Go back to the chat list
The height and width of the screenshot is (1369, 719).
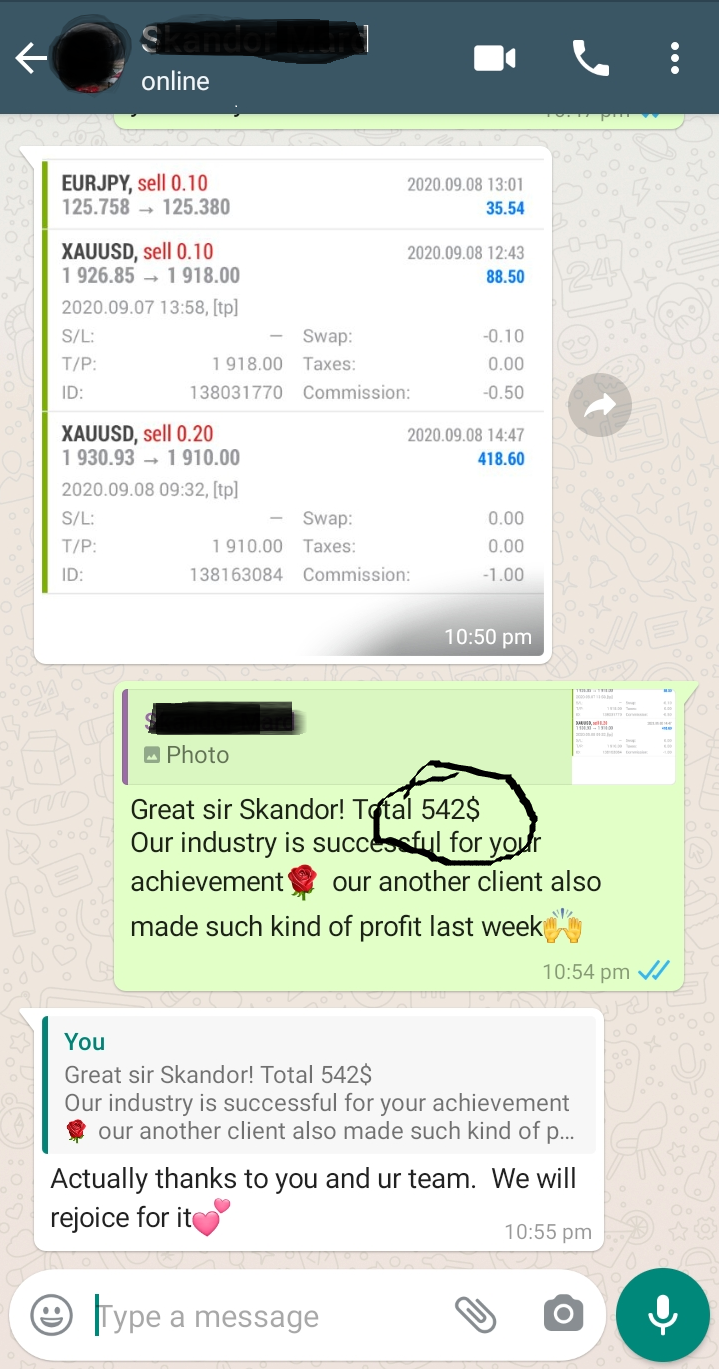(x=30, y=59)
